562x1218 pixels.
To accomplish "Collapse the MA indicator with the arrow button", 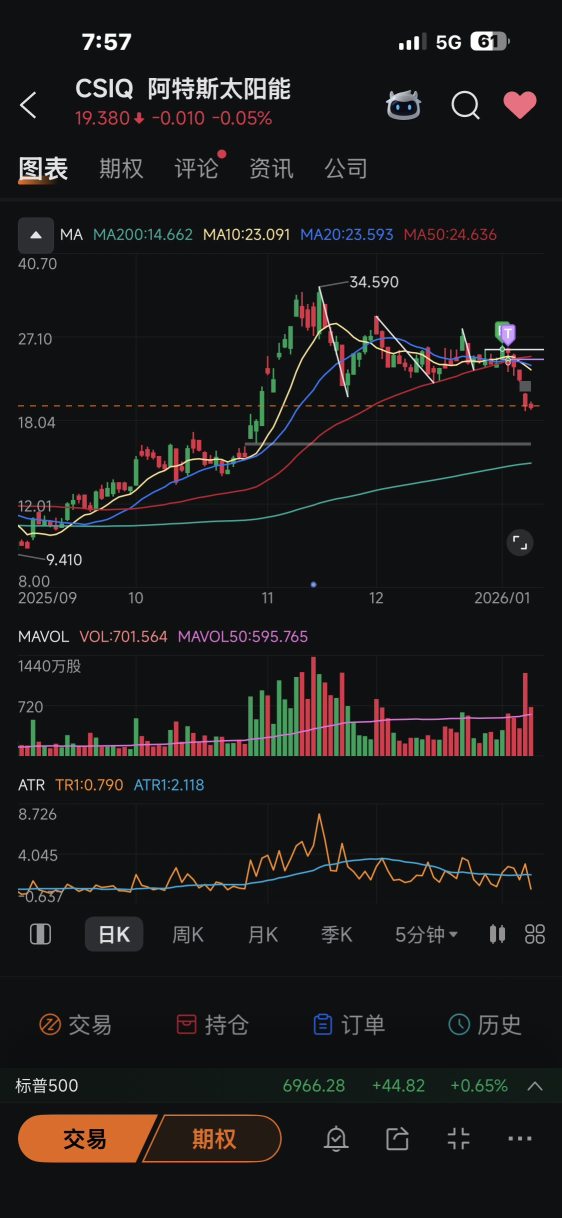I will [36, 235].
